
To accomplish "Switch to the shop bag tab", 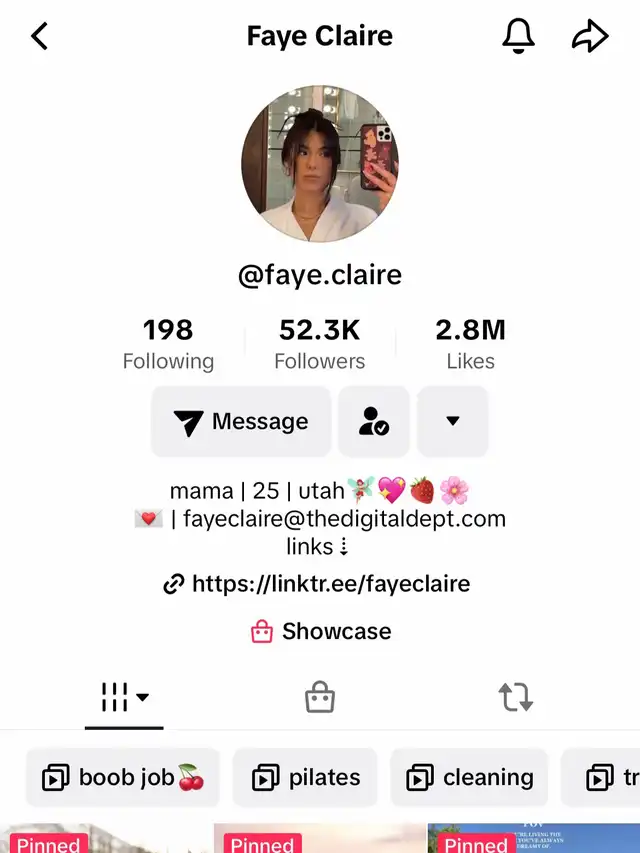I will pyautogui.click(x=320, y=698).
